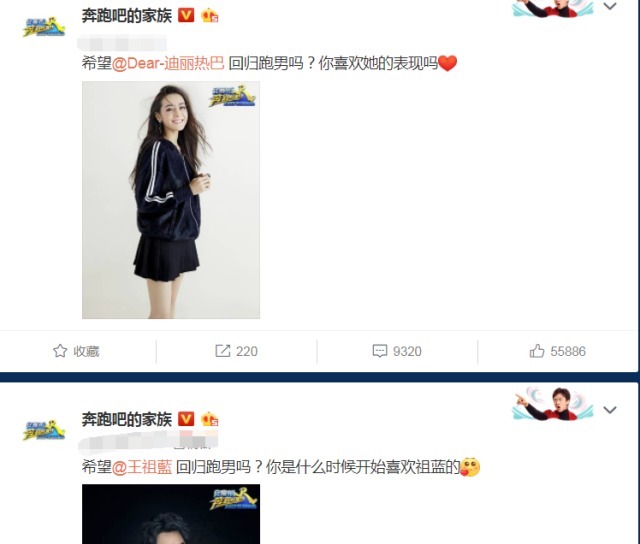Viewport: 640px width, 544px height.
Task: View the photo in the 迪丽热巴 post
Action: (171, 200)
